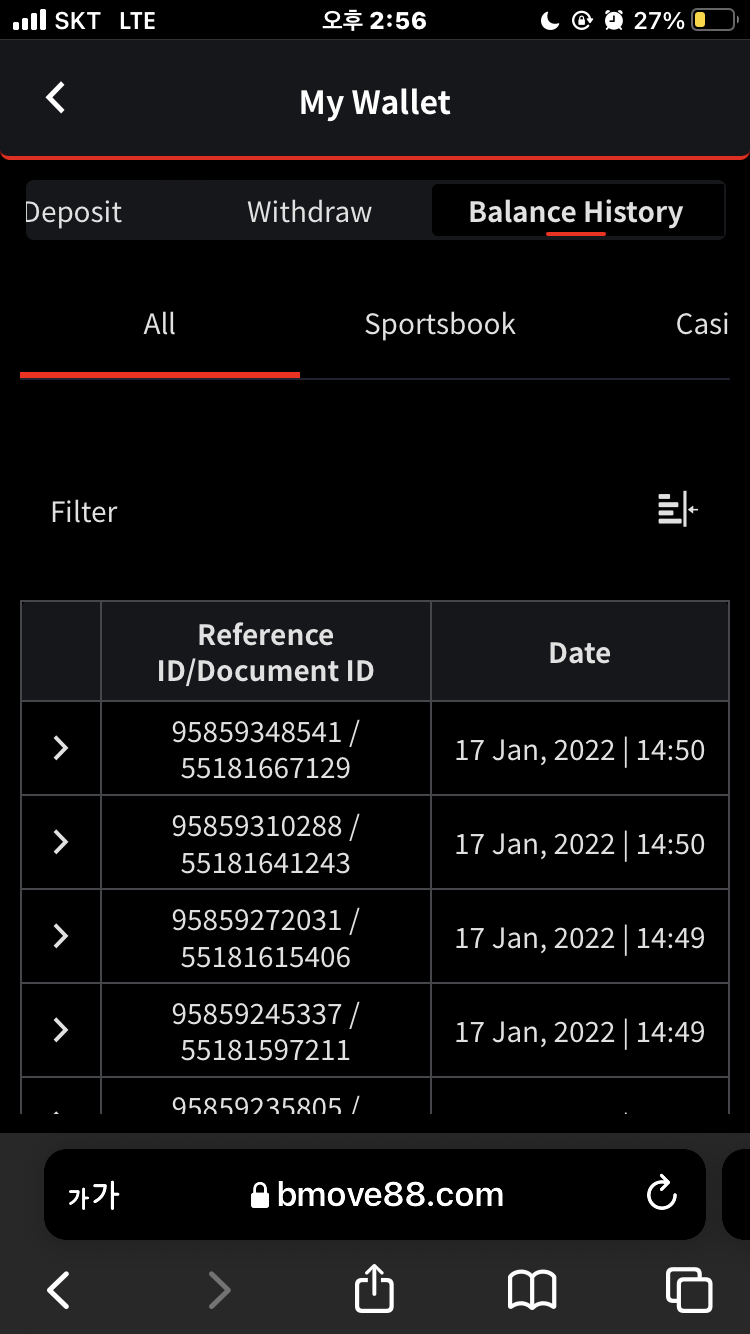Go to previous page in Safari

tap(59, 1290)
